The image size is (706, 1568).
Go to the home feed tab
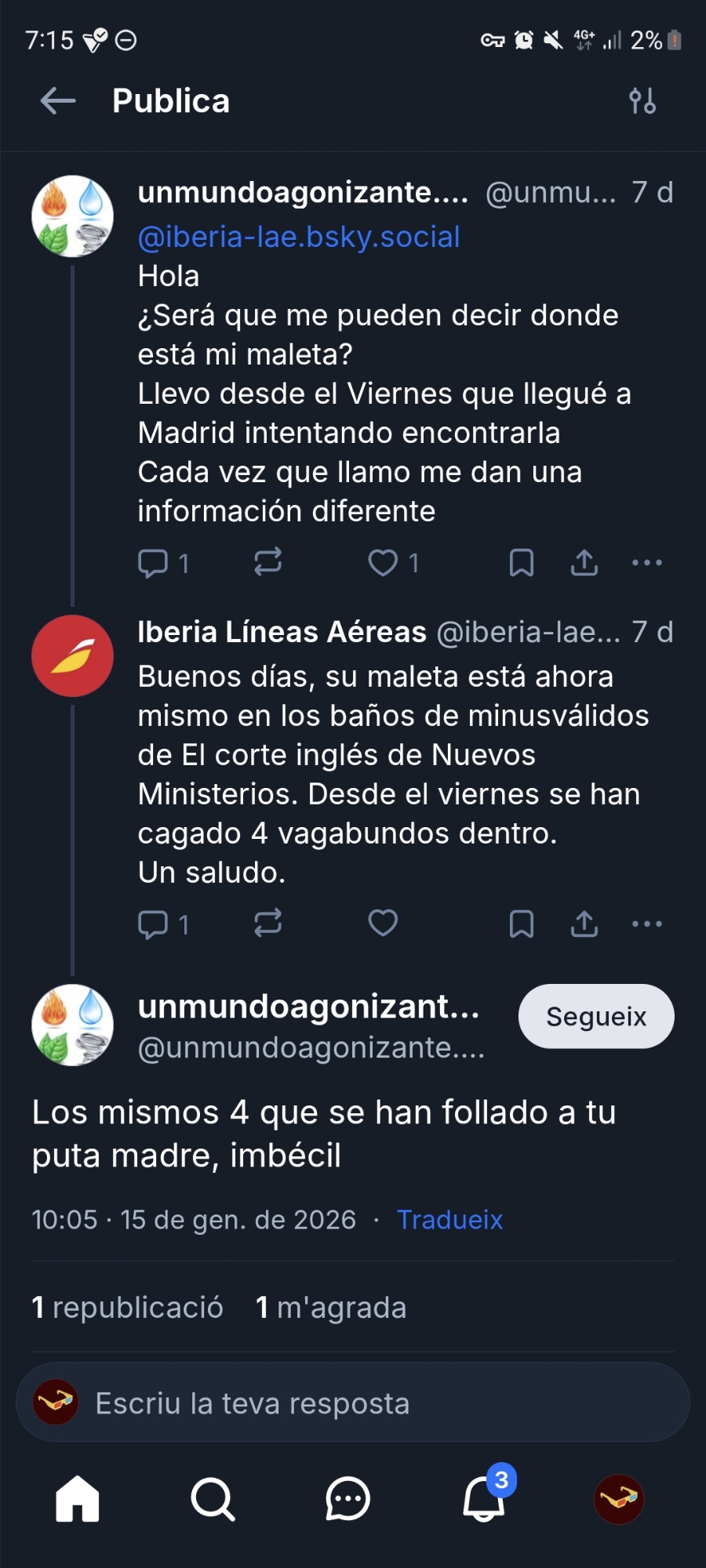(78, 1499)
